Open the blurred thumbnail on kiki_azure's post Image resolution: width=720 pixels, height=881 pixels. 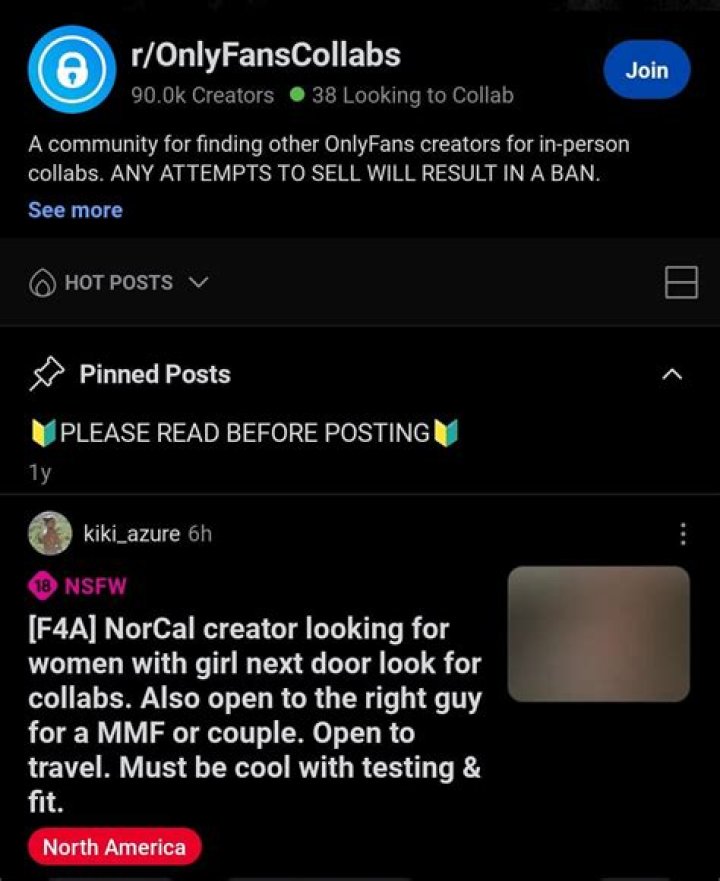point(598,634)
